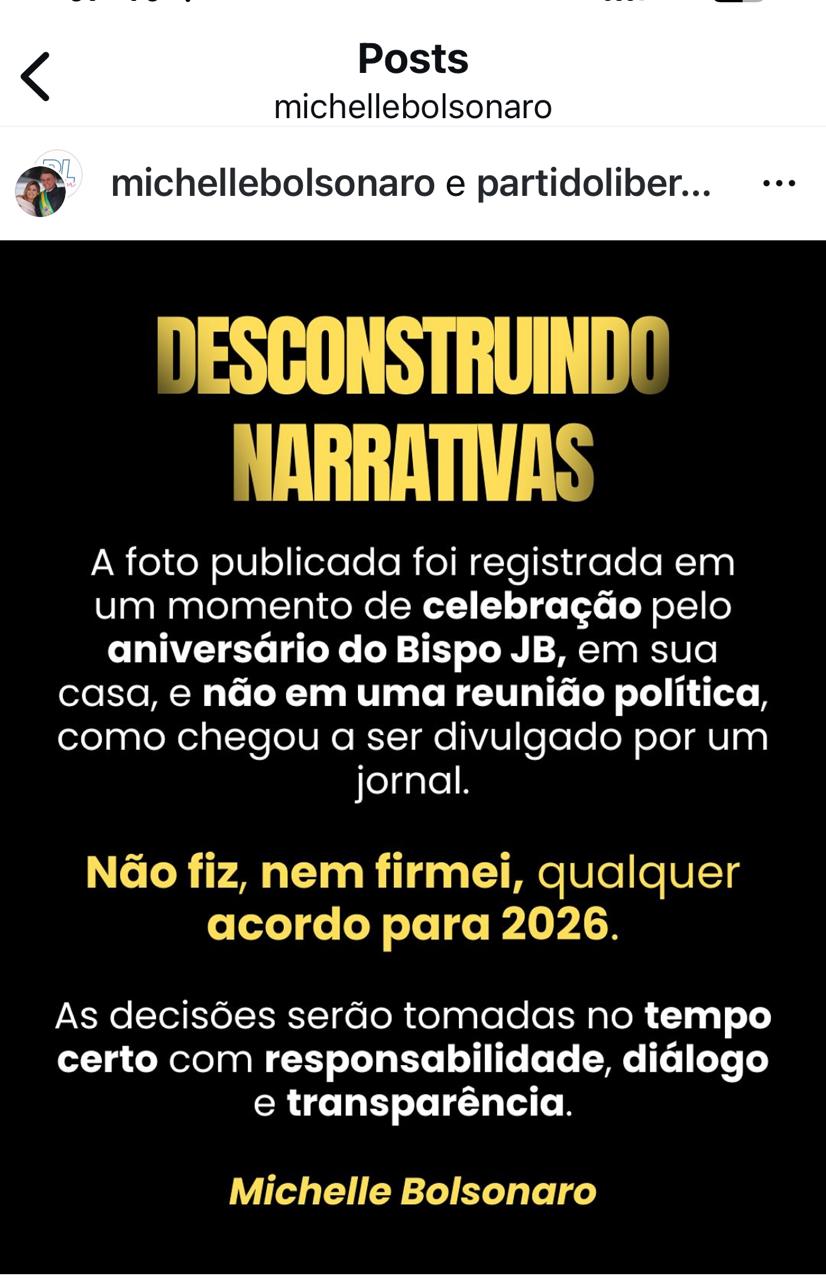Go back from the Posts screen
The width and height of the screenshot is (826, 1280).
pyautogui.click(x=36, y=77)
